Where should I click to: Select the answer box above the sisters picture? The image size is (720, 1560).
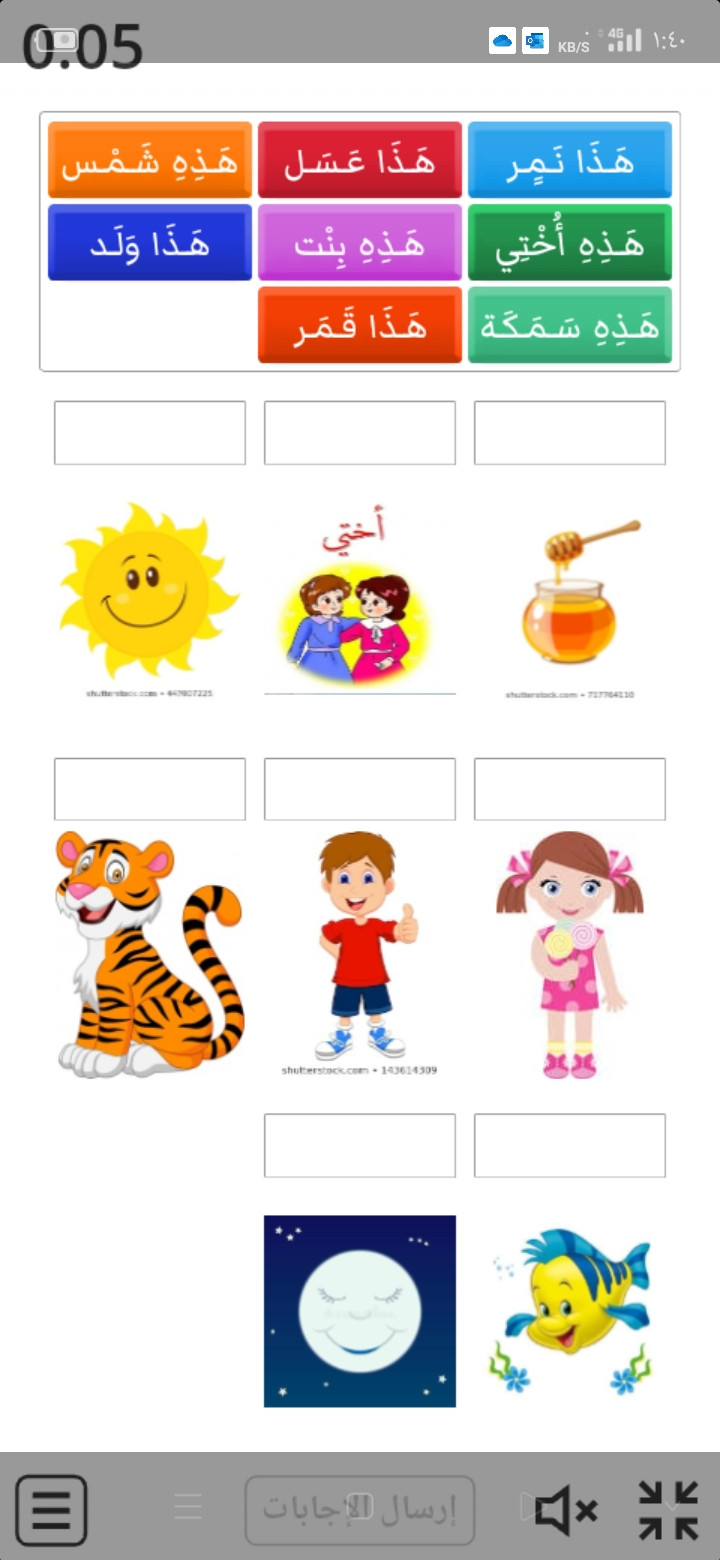click(x=360, y=433)
